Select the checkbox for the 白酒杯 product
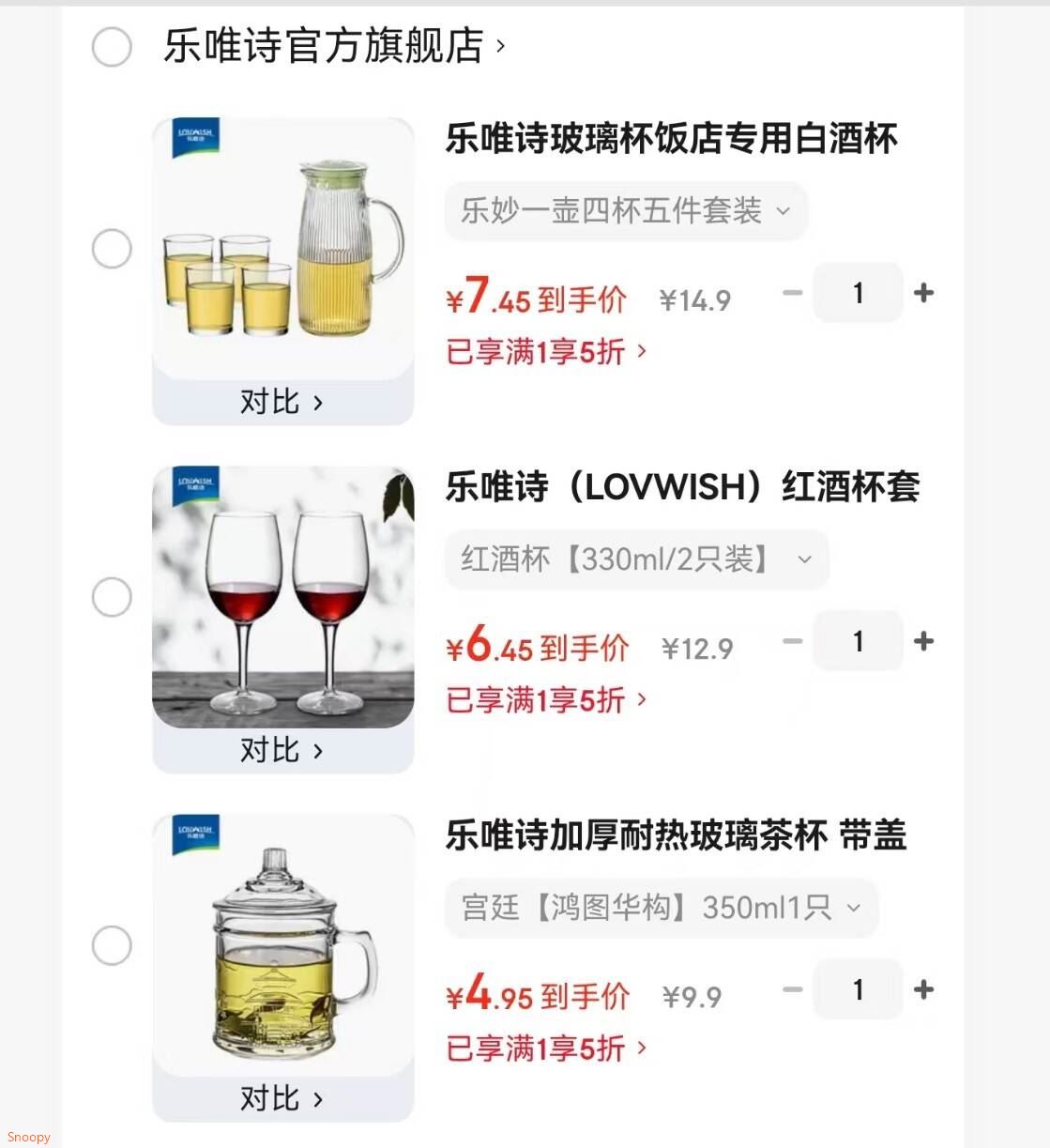This screenshot has width=1050, height=1148. coord(112,249)
